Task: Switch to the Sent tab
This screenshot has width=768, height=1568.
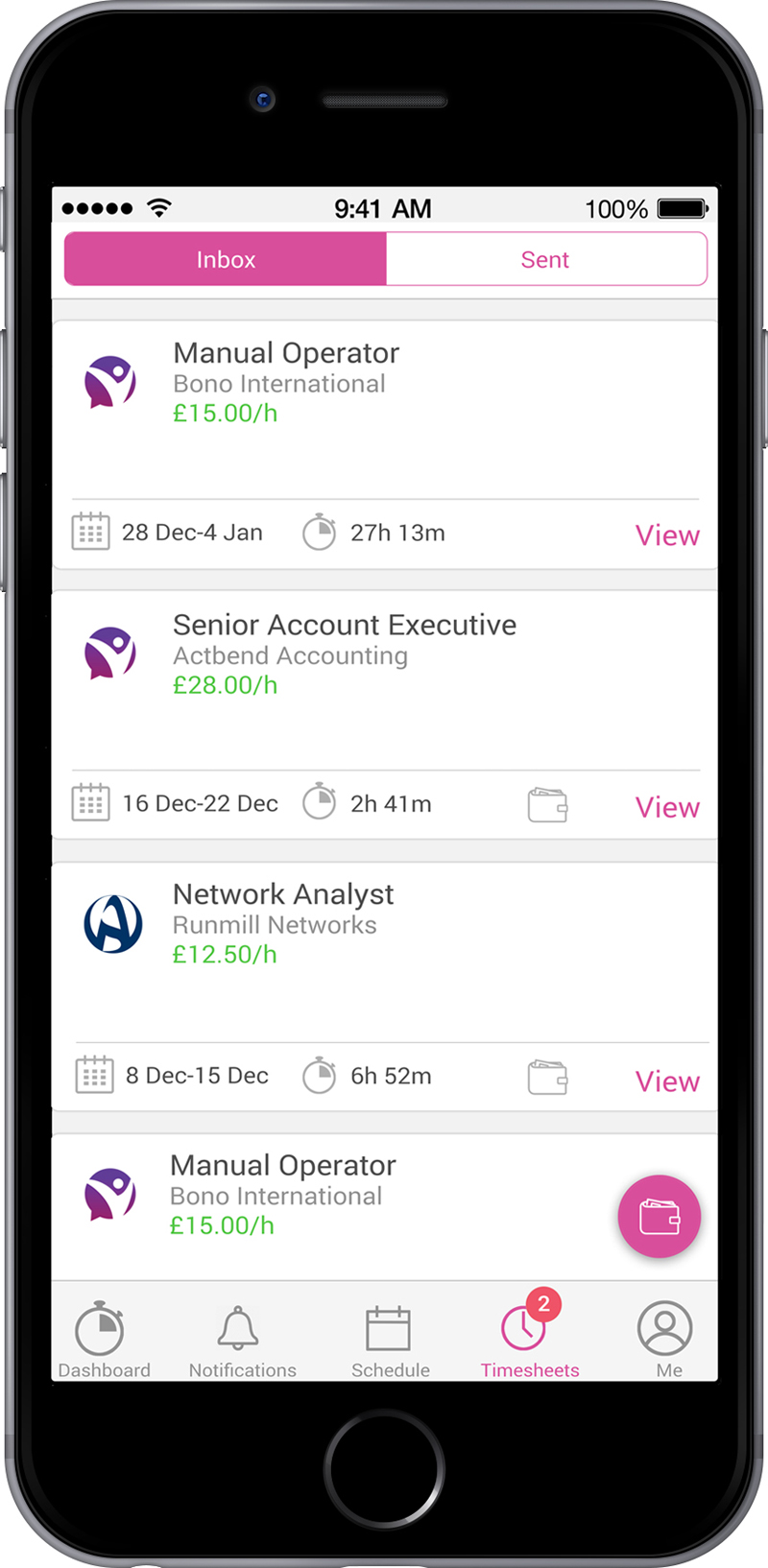Action: (545, 259)
